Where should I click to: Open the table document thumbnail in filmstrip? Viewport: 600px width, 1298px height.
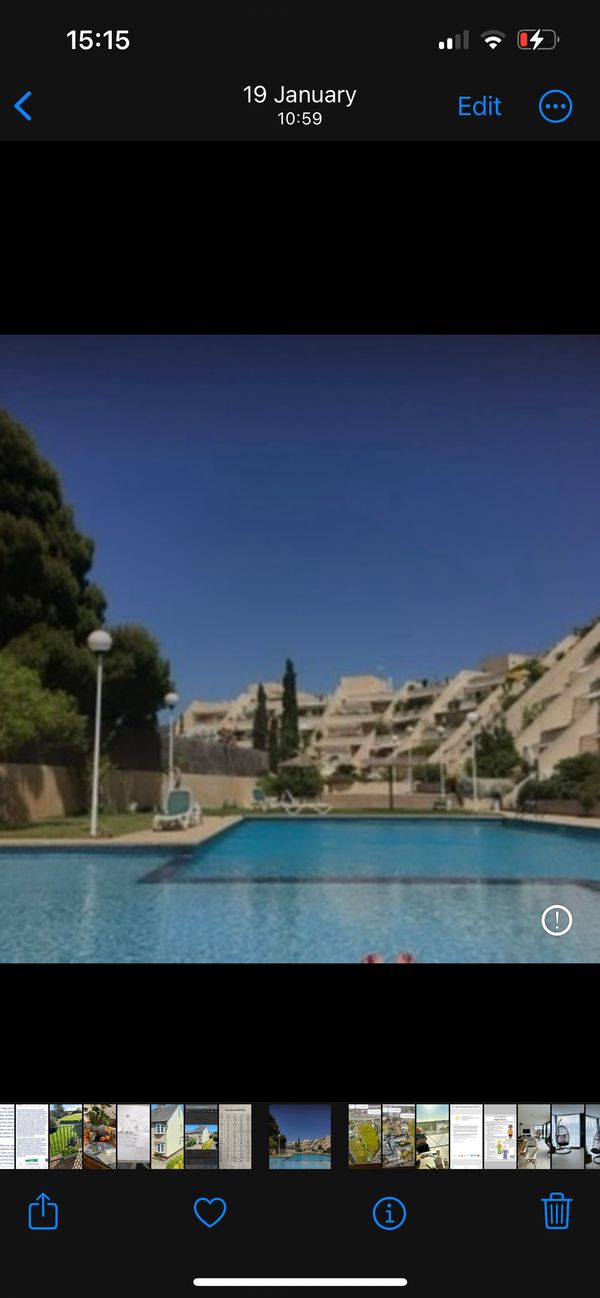[x=235, y=1136]
